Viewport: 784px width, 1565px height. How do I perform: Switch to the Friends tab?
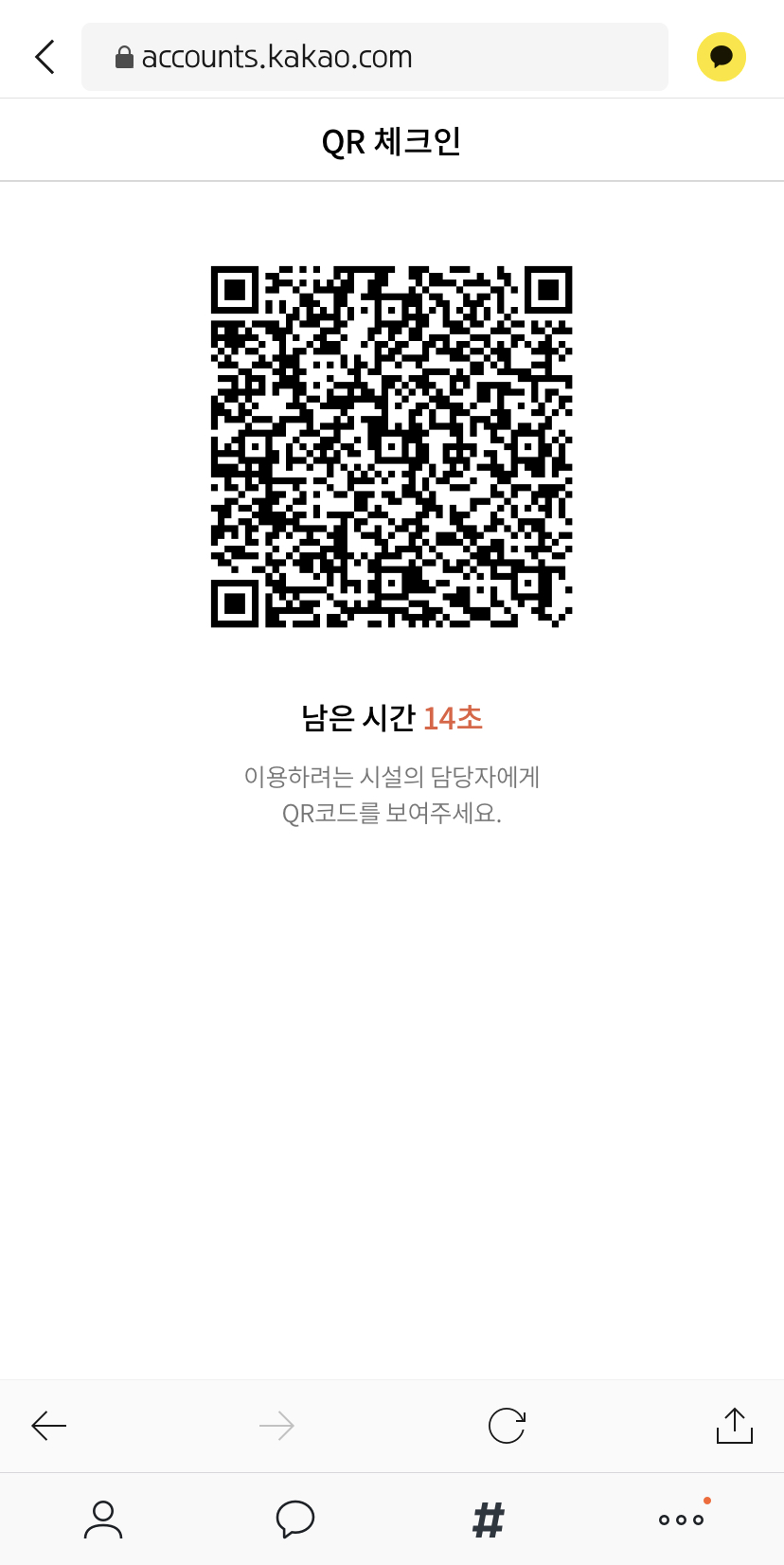click(103, 1520)
